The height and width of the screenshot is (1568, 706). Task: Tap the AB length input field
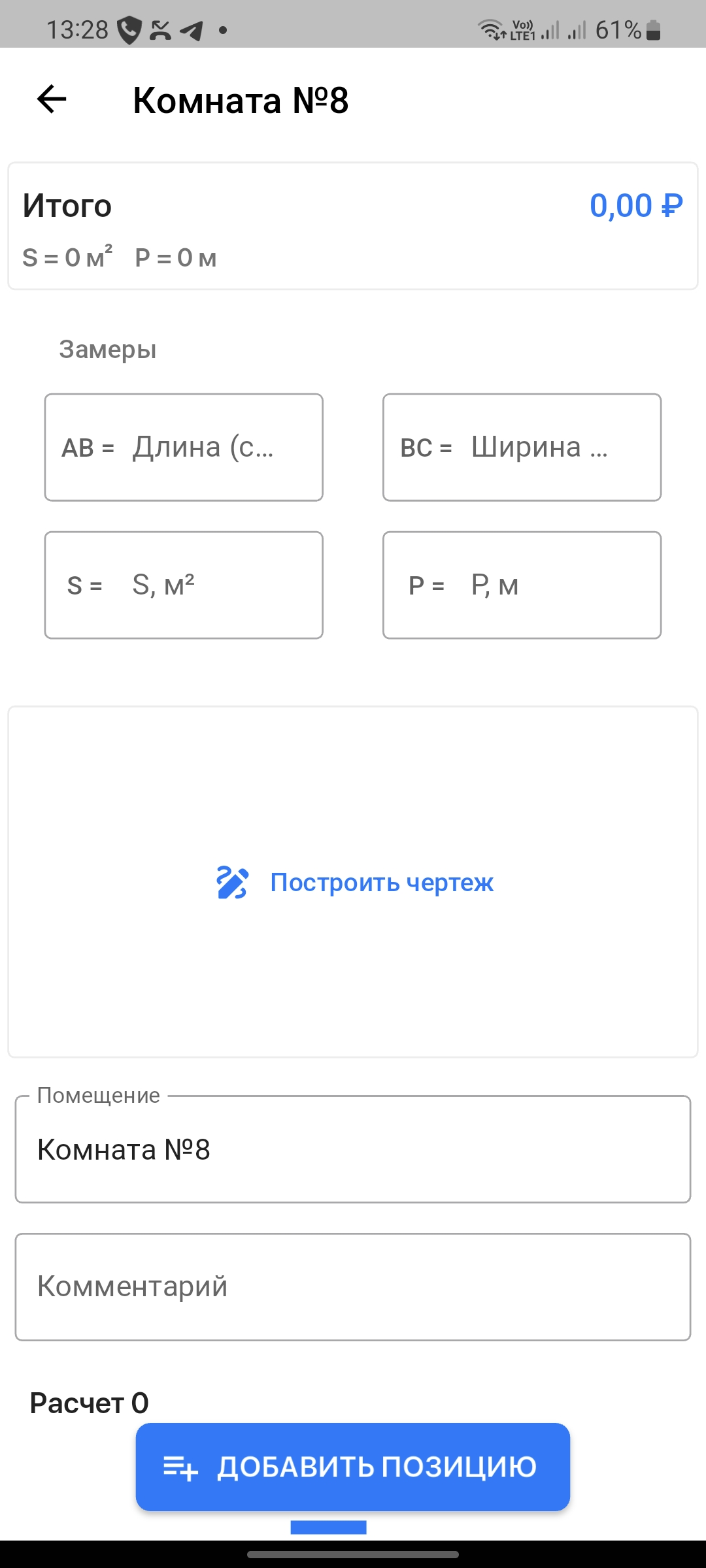point(203,448)
